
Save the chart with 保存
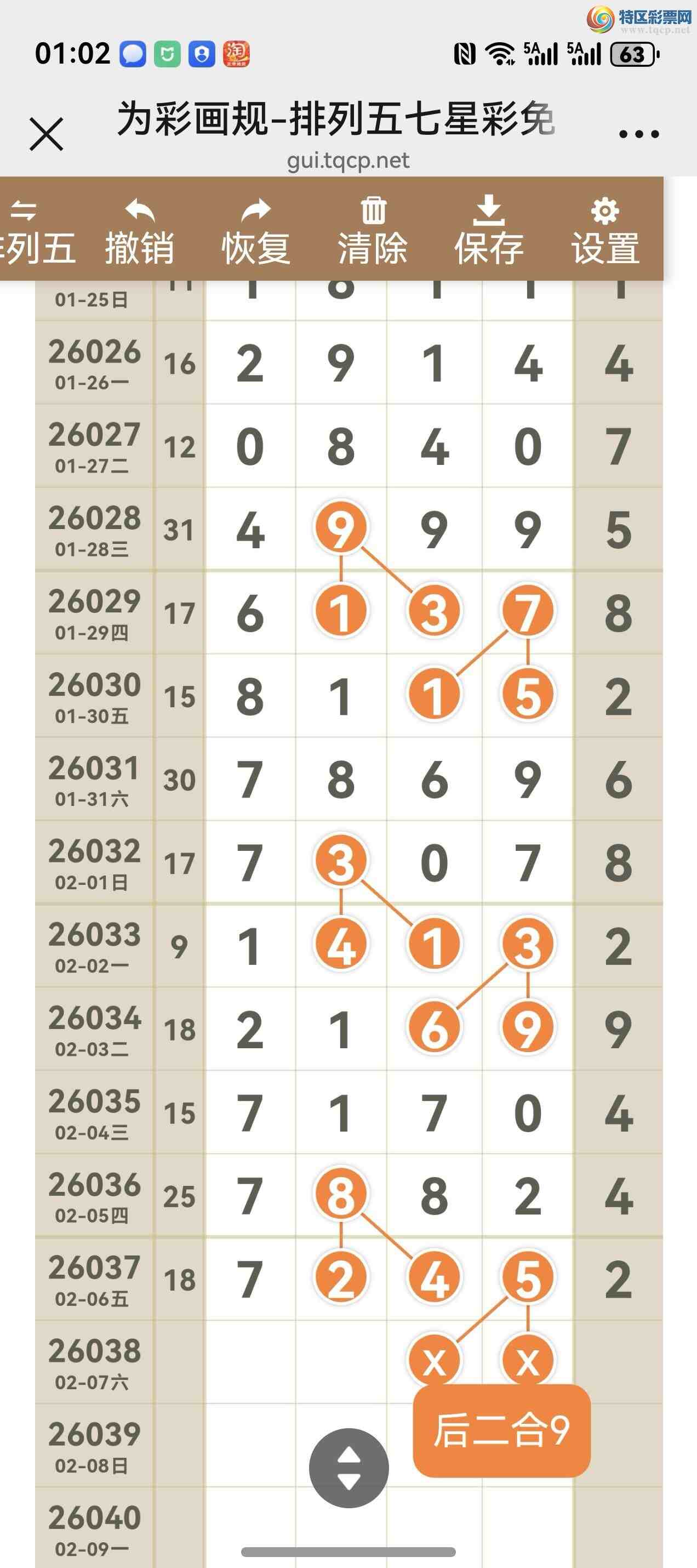pos(489,232)
